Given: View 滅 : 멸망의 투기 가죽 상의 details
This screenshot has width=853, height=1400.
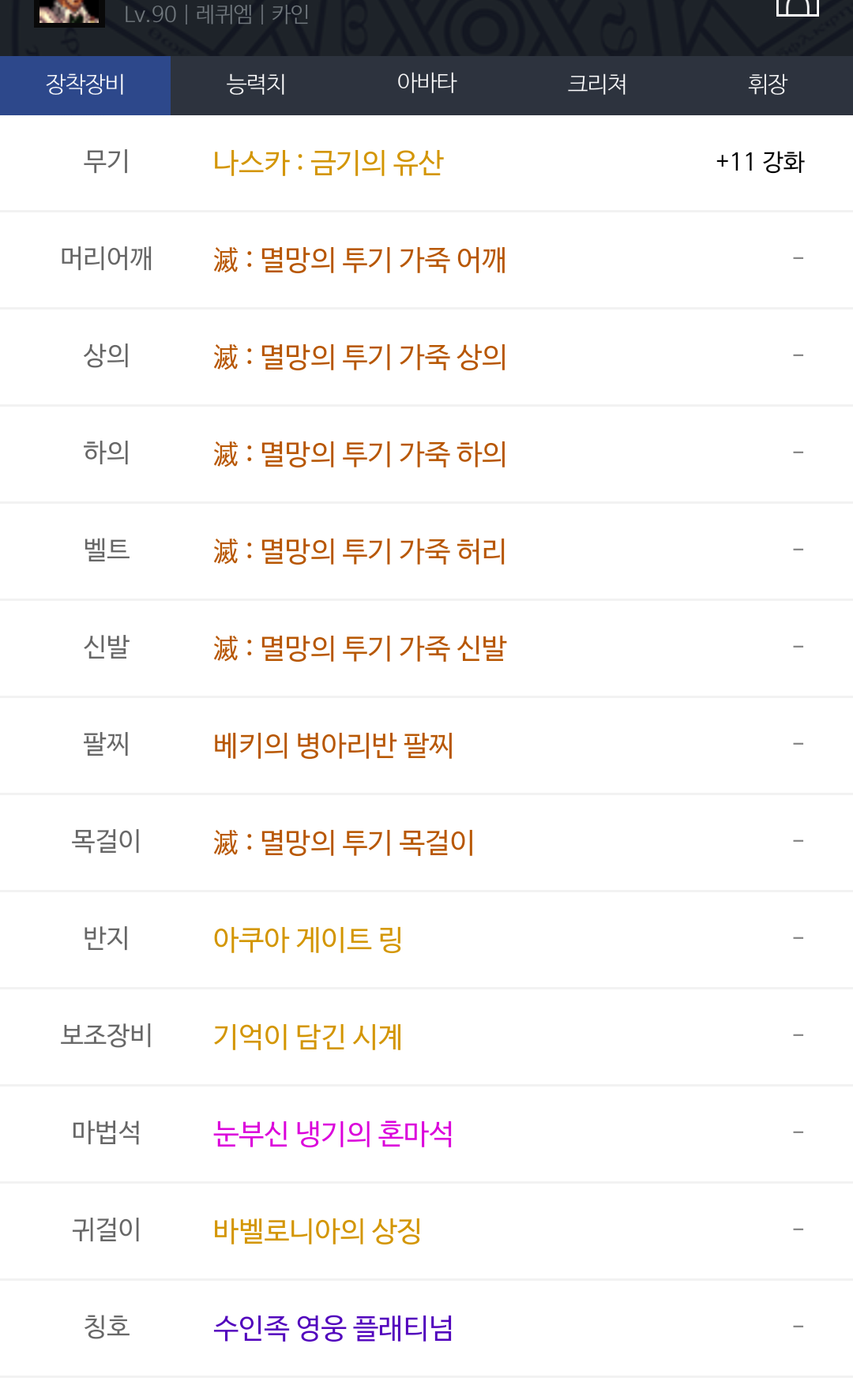Looking at the screenshot, I should tap(359, 357).
